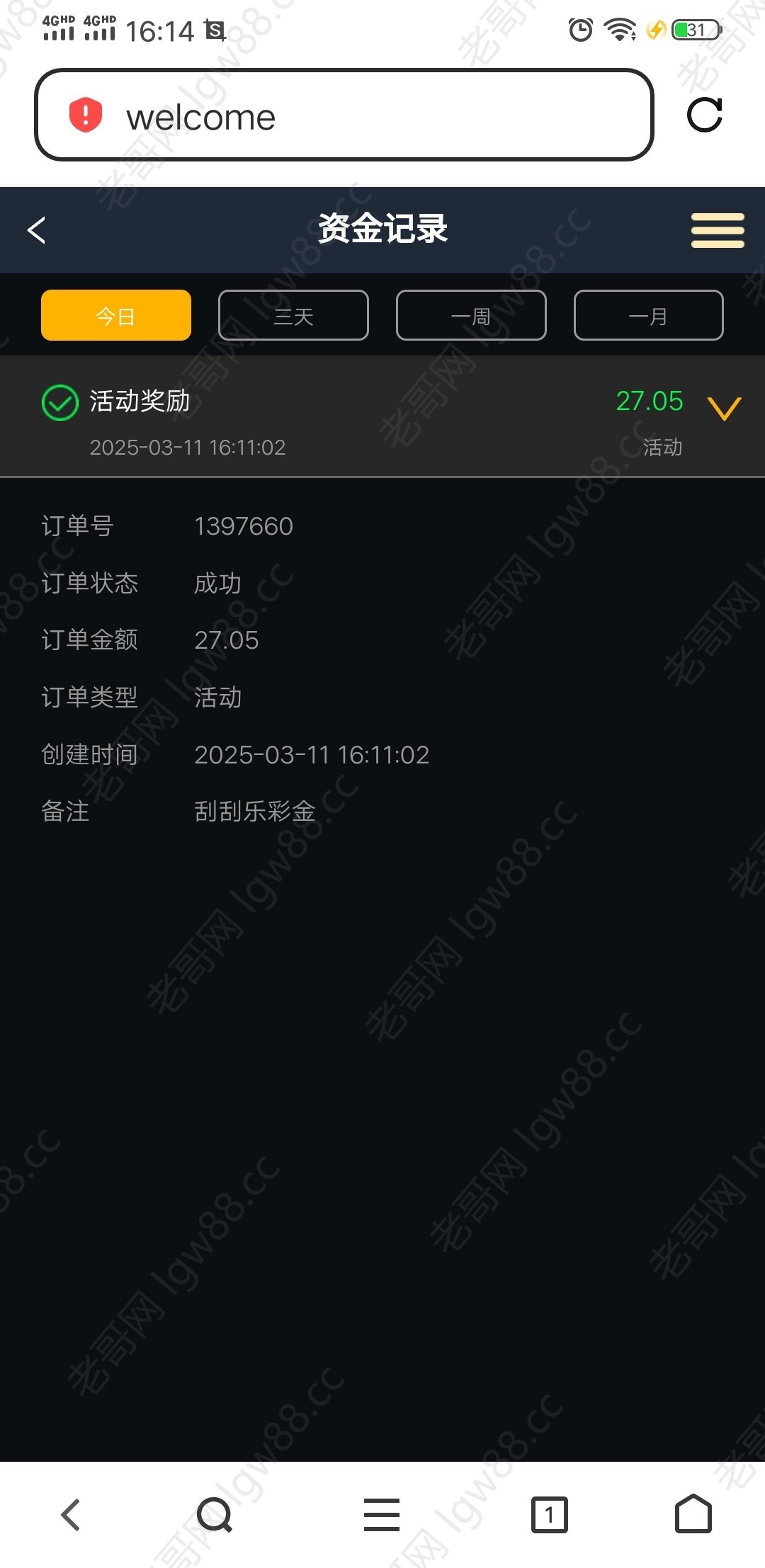Open the hamburger menu

click(717, 230)
